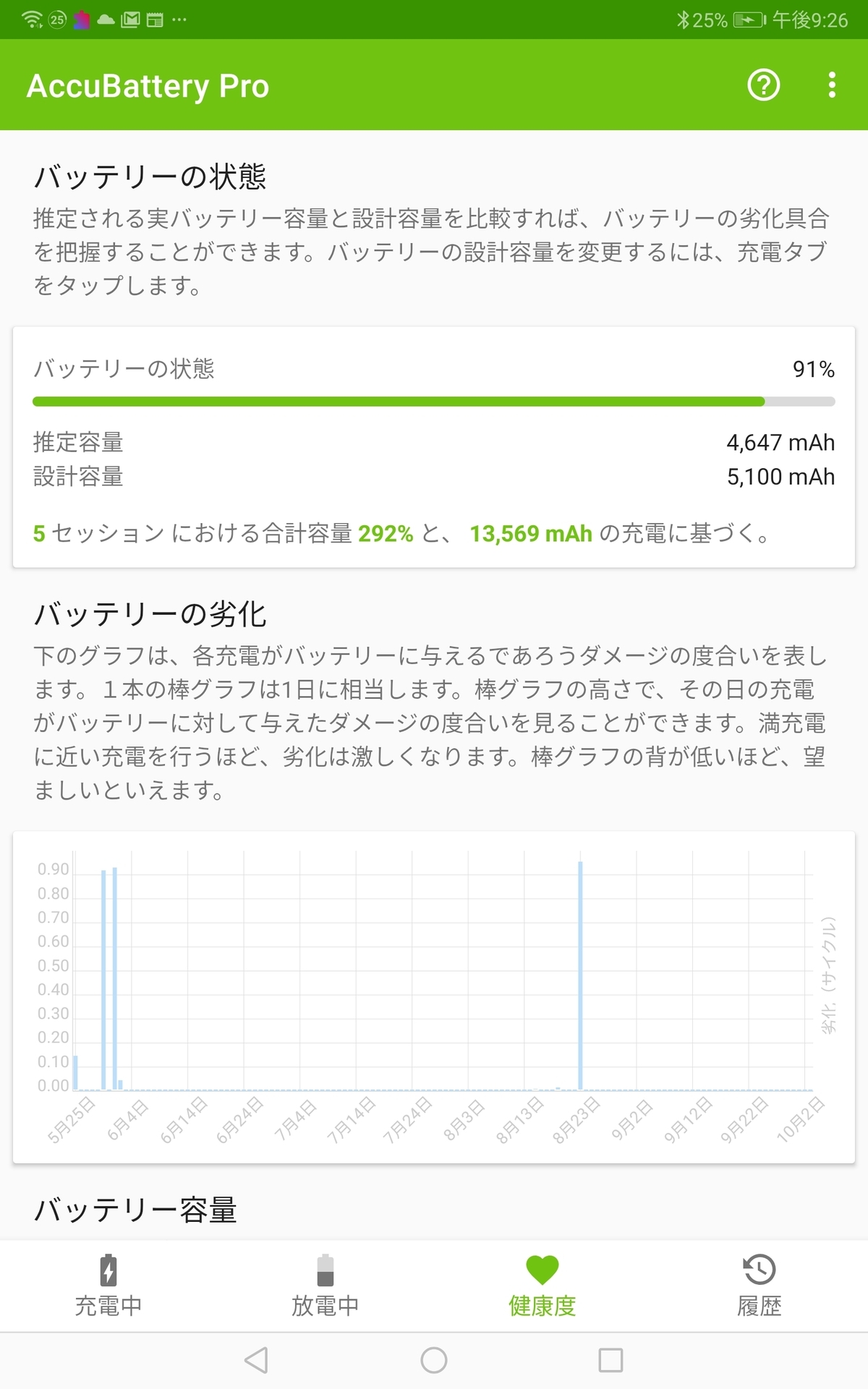Open the 履歴 history tab
Screen dimensions: 868x1389
click(x=759, y=1286)
